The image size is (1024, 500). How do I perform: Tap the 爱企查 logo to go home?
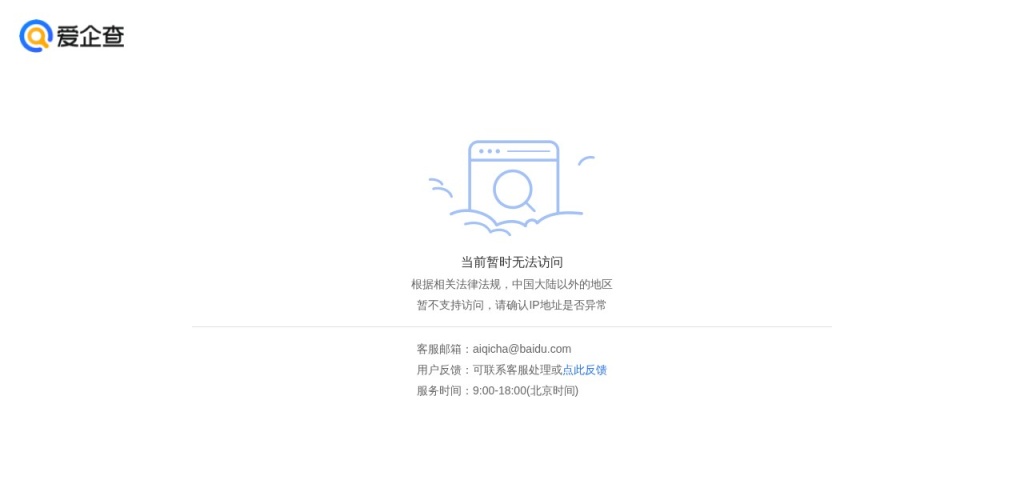click(72, 36)
